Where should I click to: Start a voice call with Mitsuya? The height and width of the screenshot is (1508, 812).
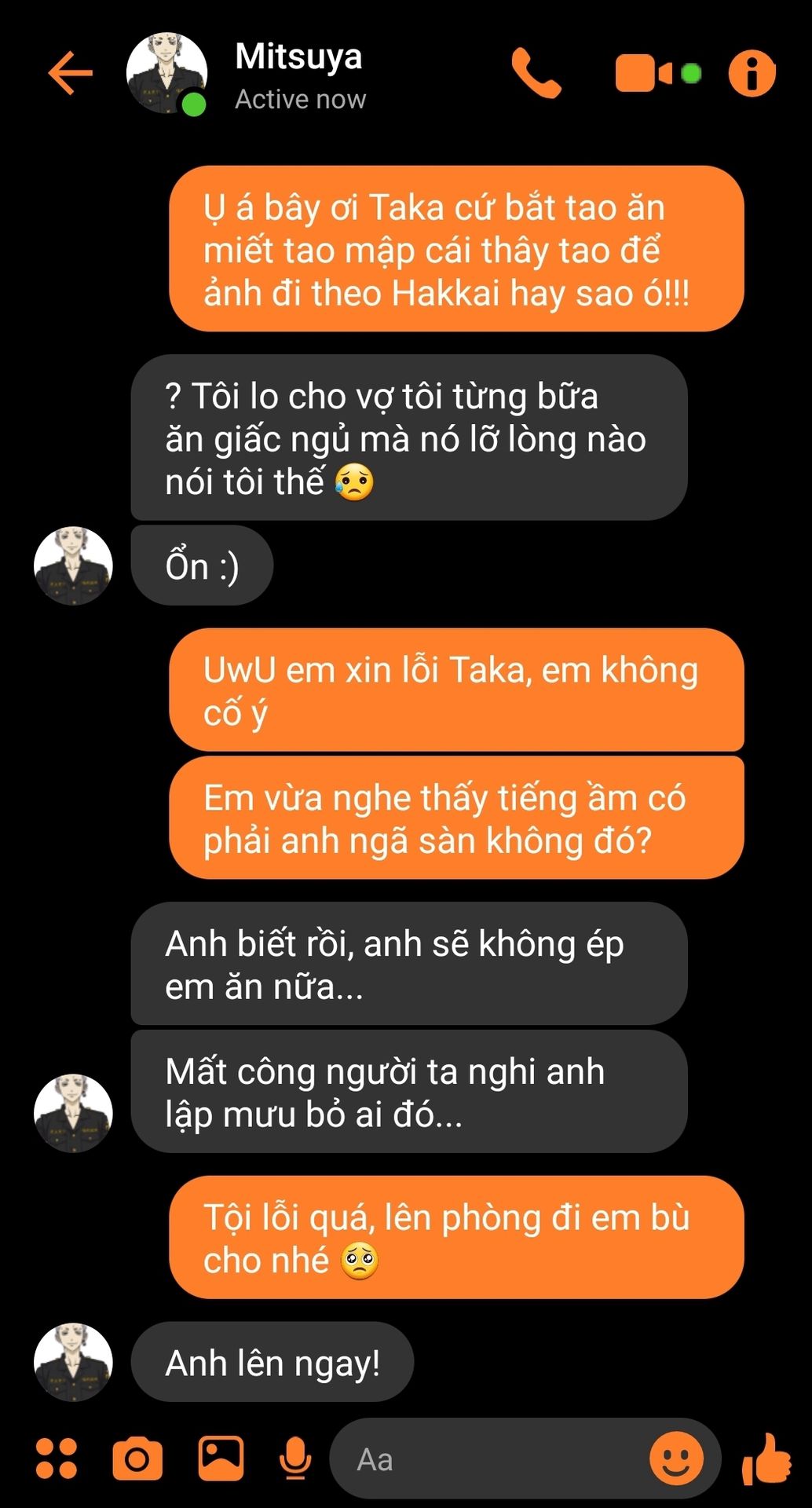click(x=536, y=73)
